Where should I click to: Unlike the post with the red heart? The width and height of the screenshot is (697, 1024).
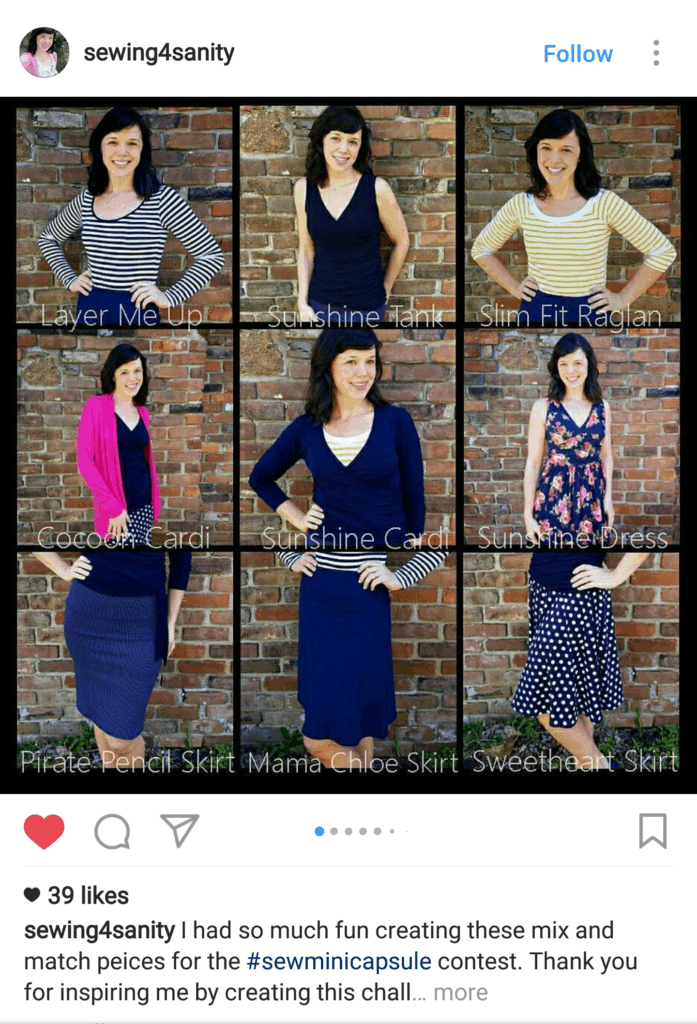44,831
